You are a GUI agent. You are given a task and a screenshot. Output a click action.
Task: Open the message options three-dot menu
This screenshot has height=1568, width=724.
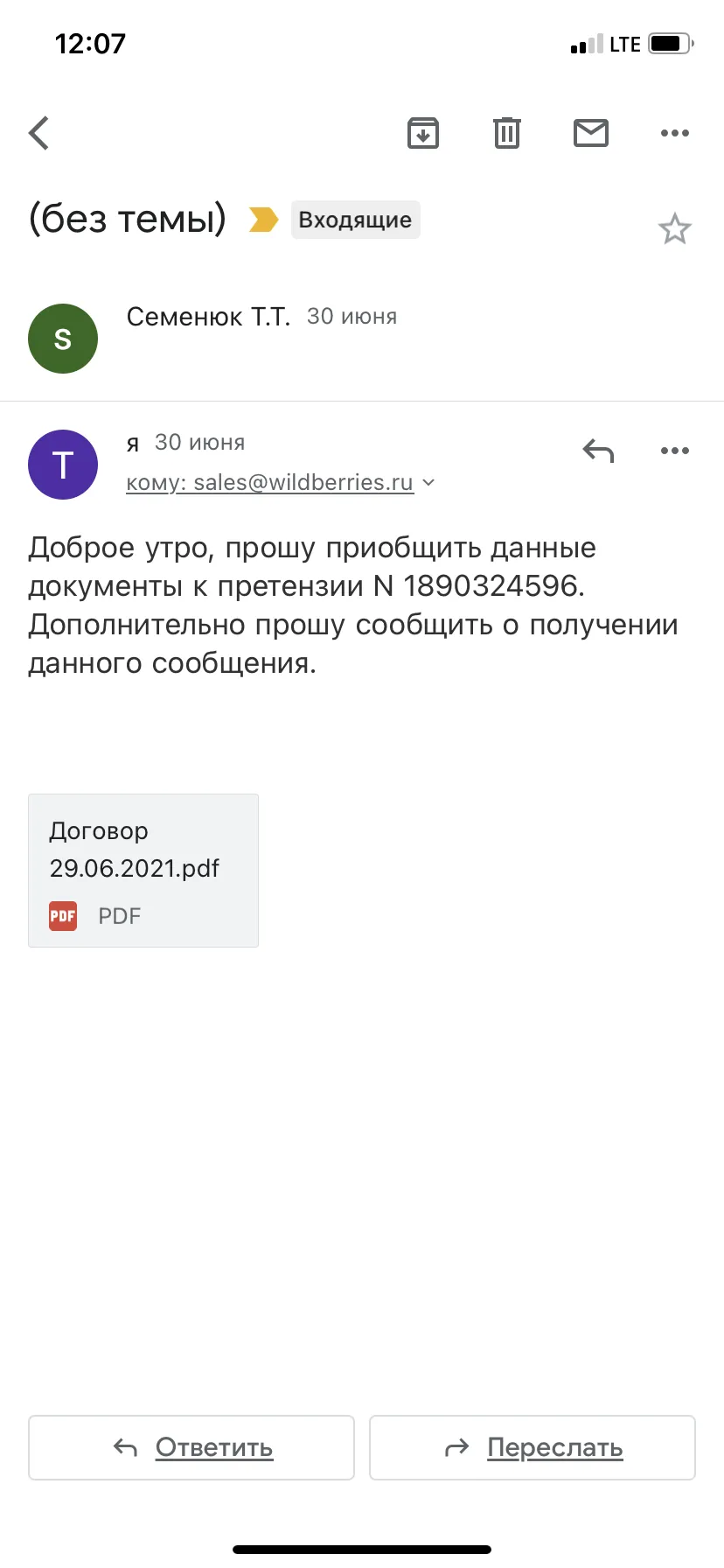[675, 451]
